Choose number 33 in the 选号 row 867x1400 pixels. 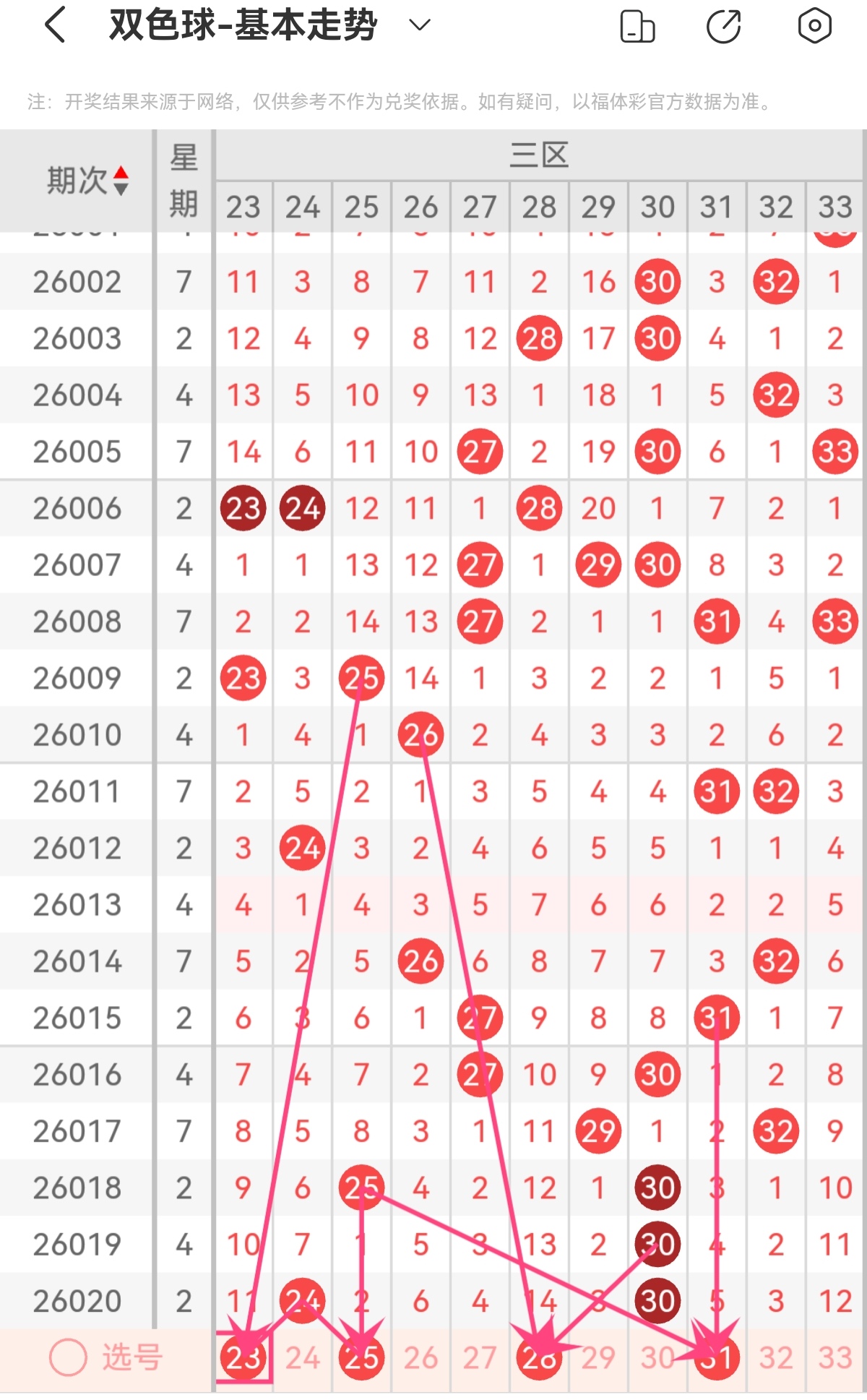point(835,1358)
